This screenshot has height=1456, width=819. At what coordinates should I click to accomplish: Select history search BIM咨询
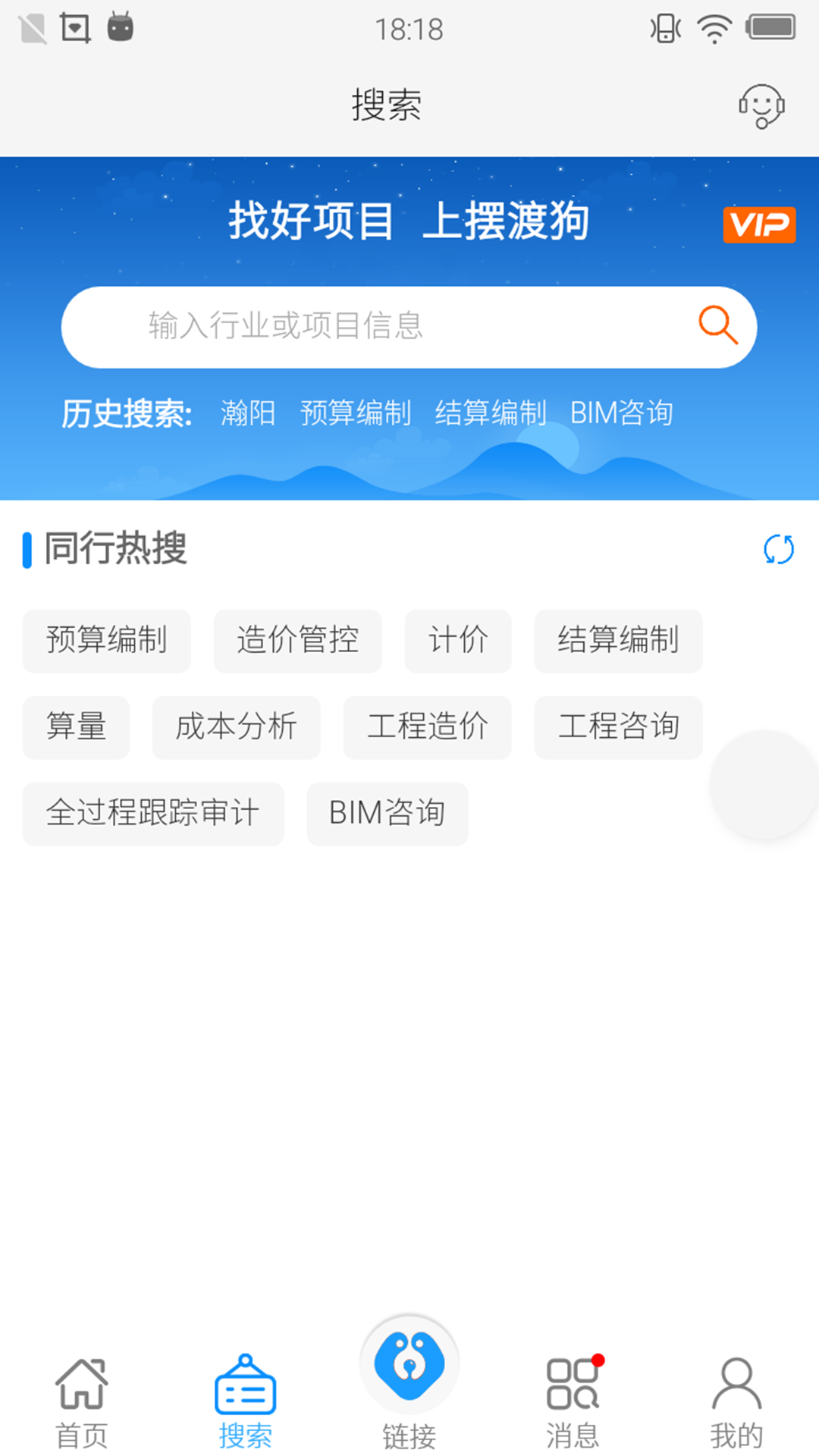coord(621,413)
